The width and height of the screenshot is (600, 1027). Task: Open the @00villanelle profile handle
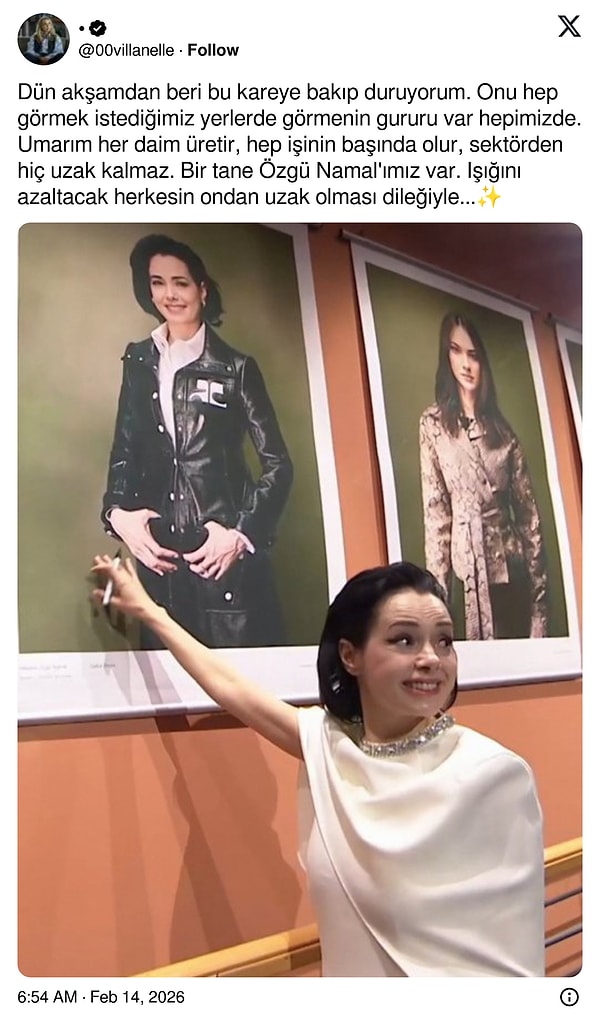click(x=127, y=50)
